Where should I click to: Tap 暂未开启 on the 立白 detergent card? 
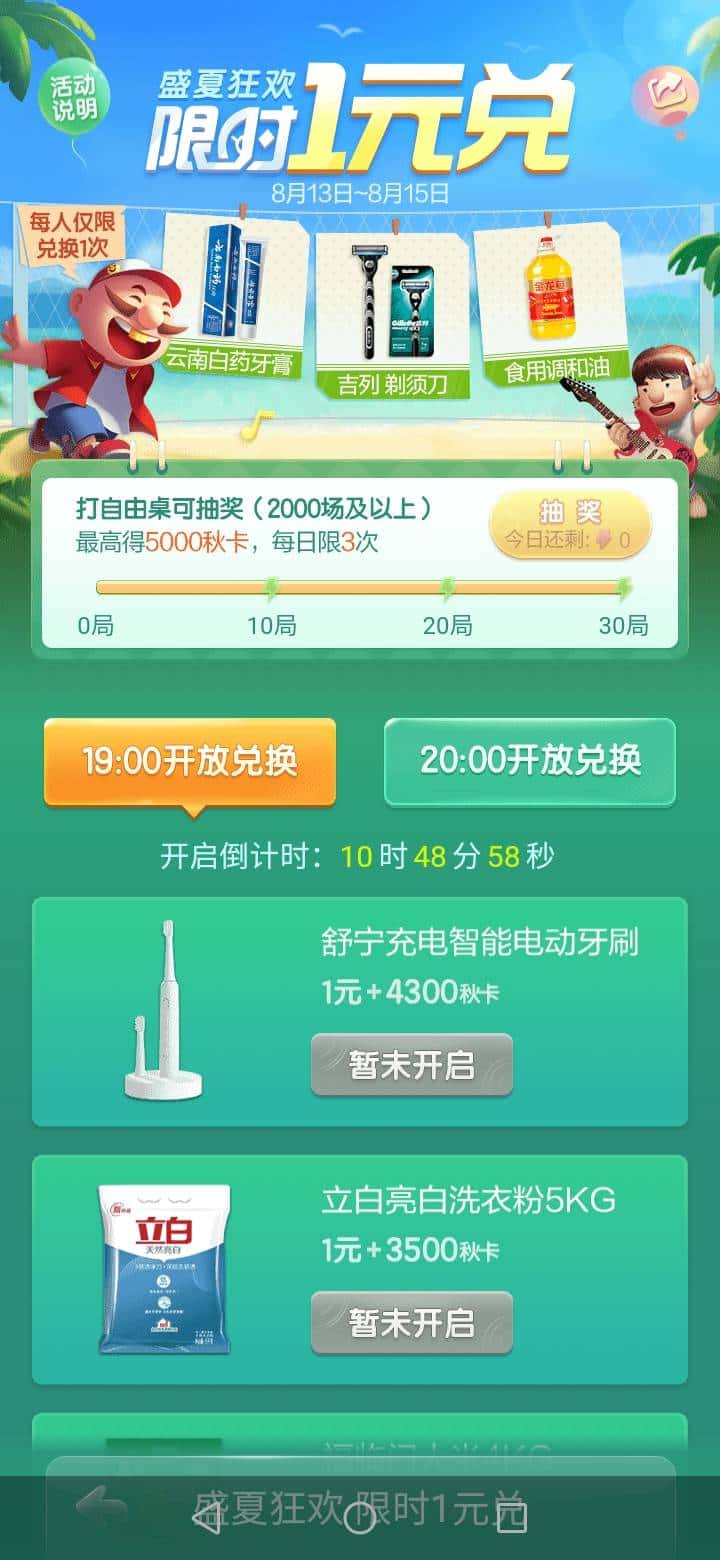coord(412,1323)
